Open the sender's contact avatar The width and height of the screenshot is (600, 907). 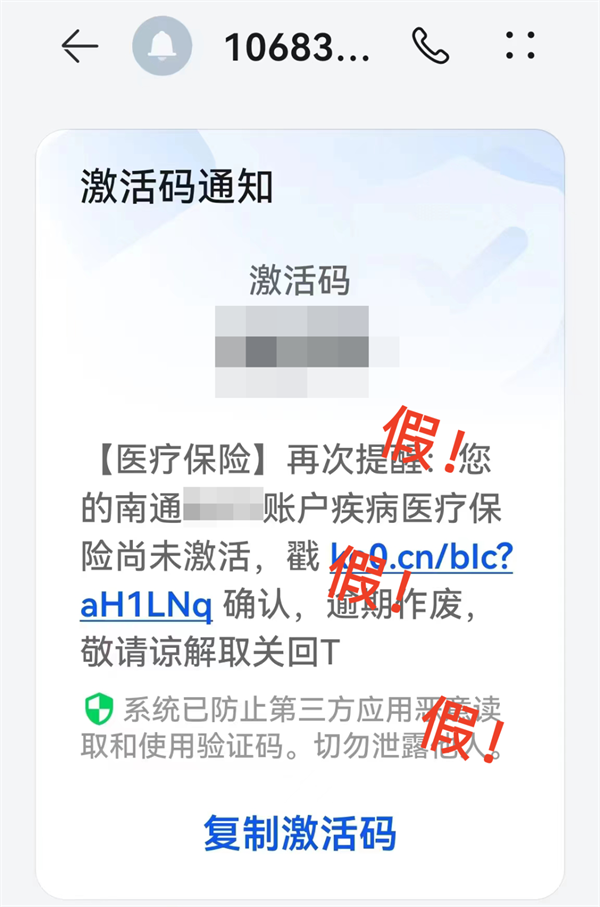coord(162,46)
